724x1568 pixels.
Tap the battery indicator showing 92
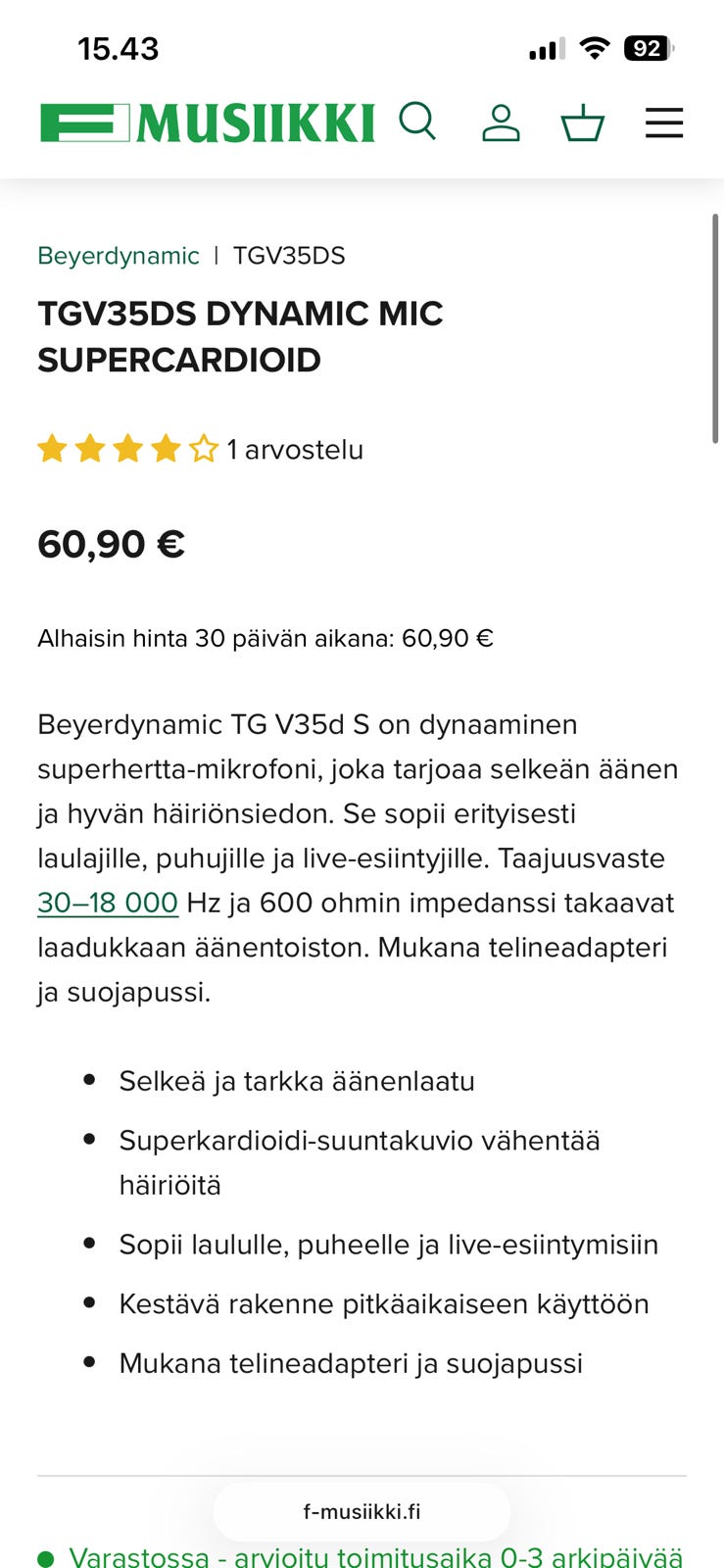click(x=647, y=46)
